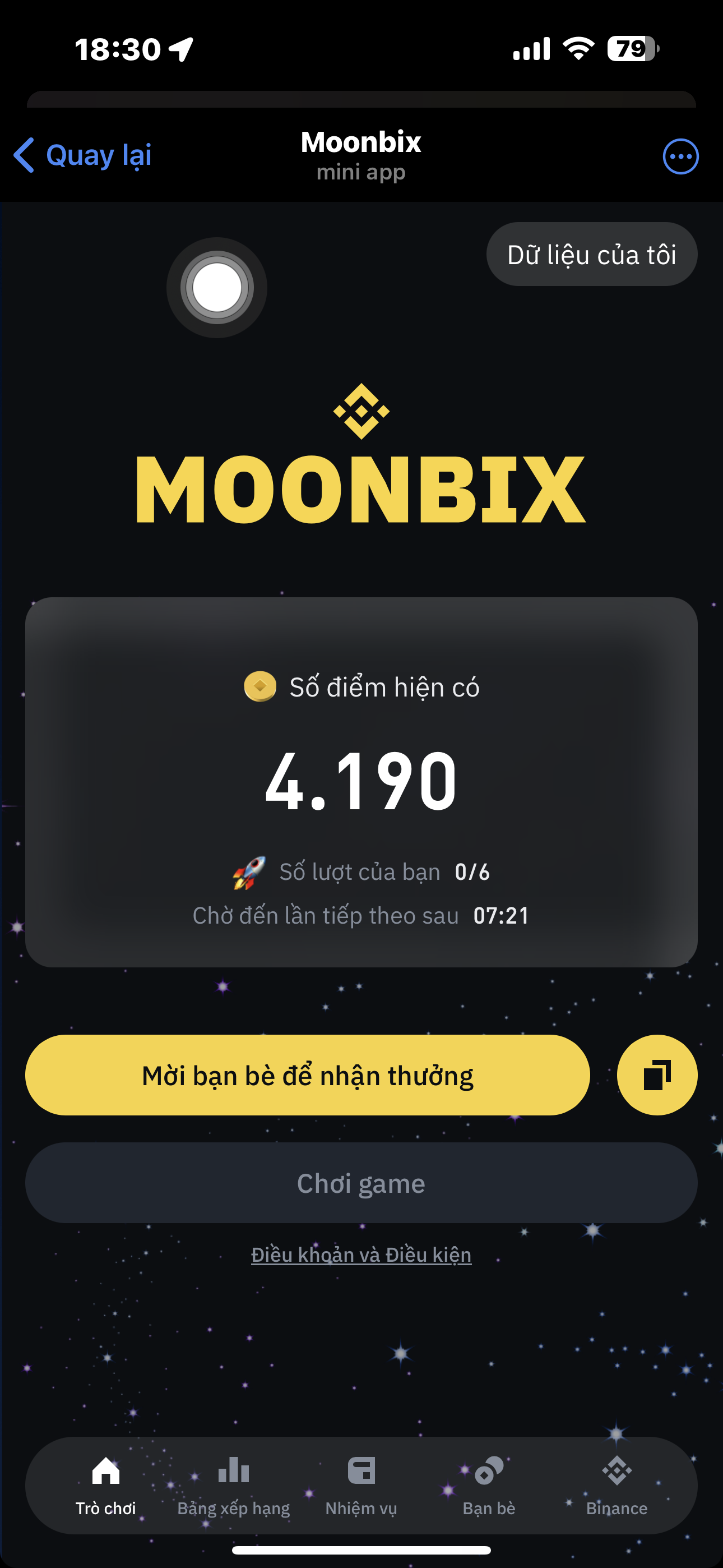Go back with Quay lại
The height and width of the screenshot is (1568, 723).
click(x=83, y=155)
